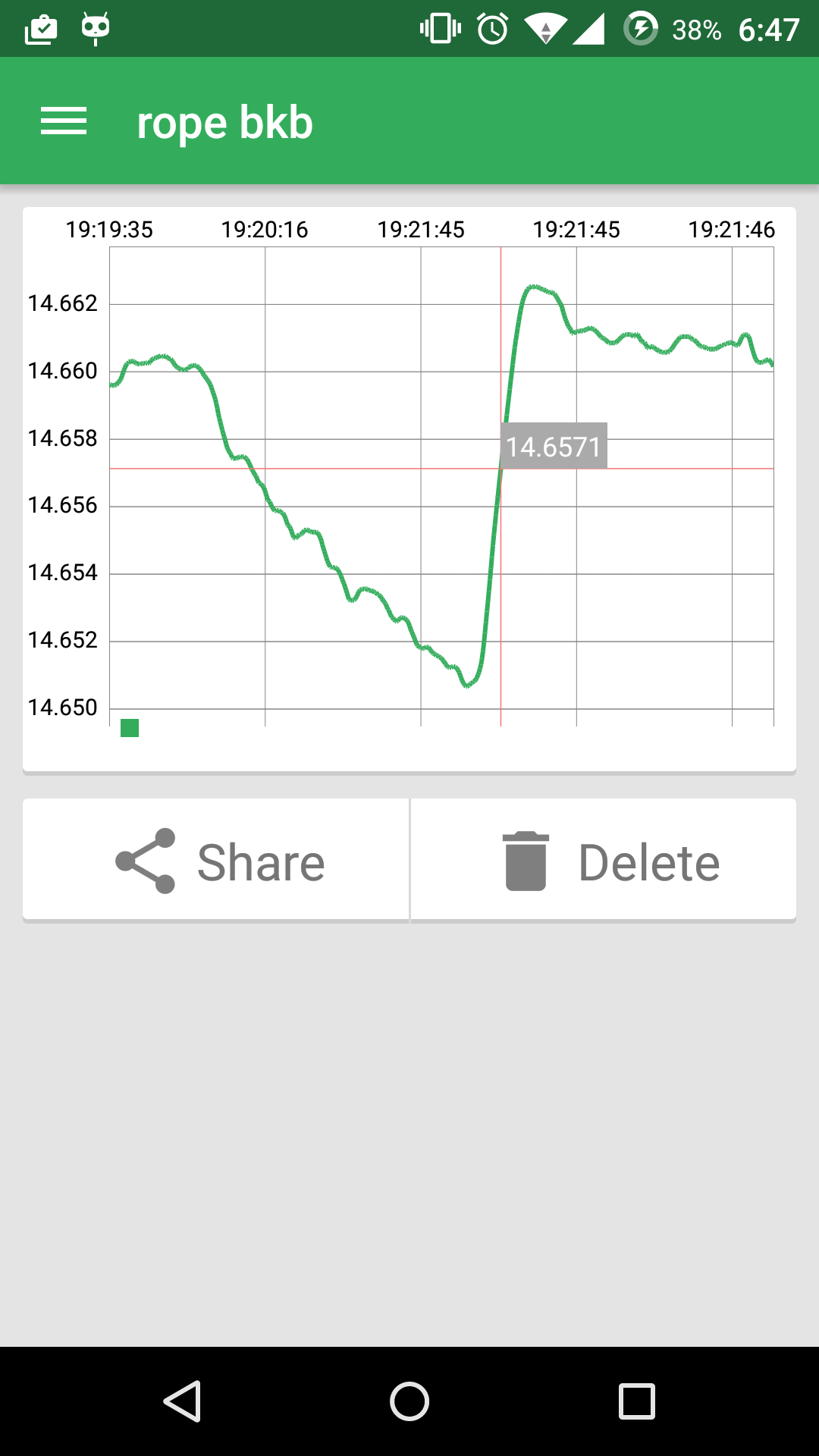Open the navigation drawer menu
819x1456 pixels.
64,121
